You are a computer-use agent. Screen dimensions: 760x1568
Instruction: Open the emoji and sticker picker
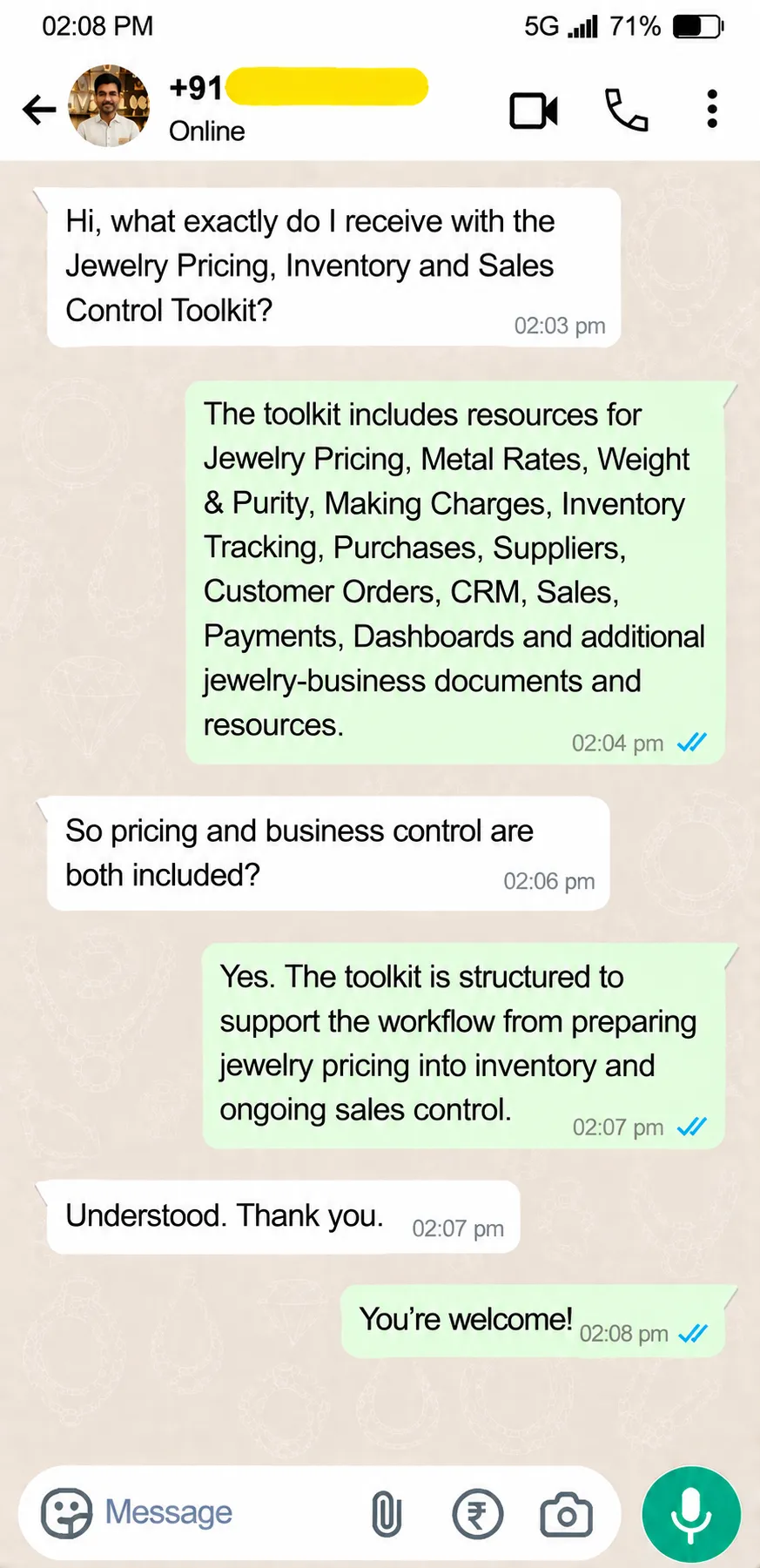coord(66,1512)
